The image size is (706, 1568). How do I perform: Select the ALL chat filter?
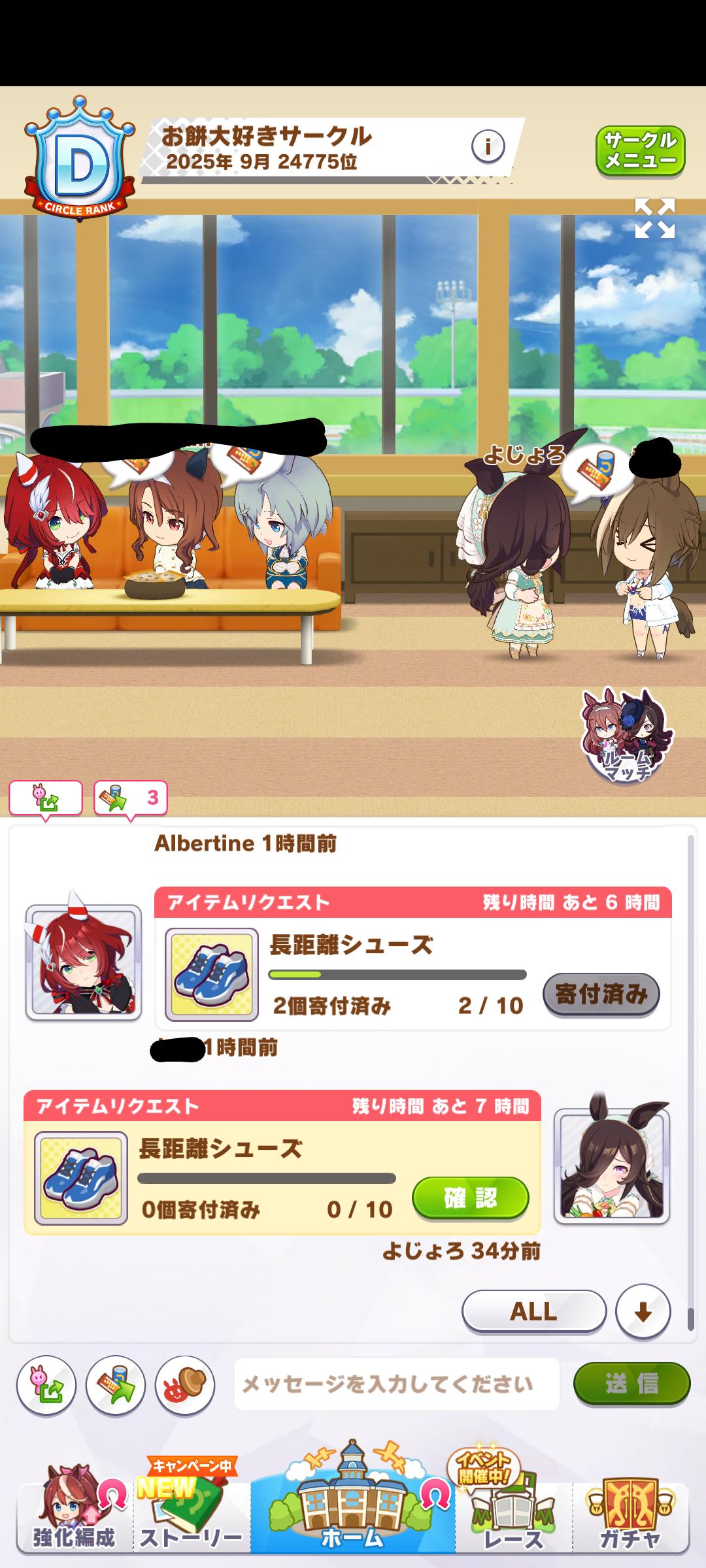533,1311
